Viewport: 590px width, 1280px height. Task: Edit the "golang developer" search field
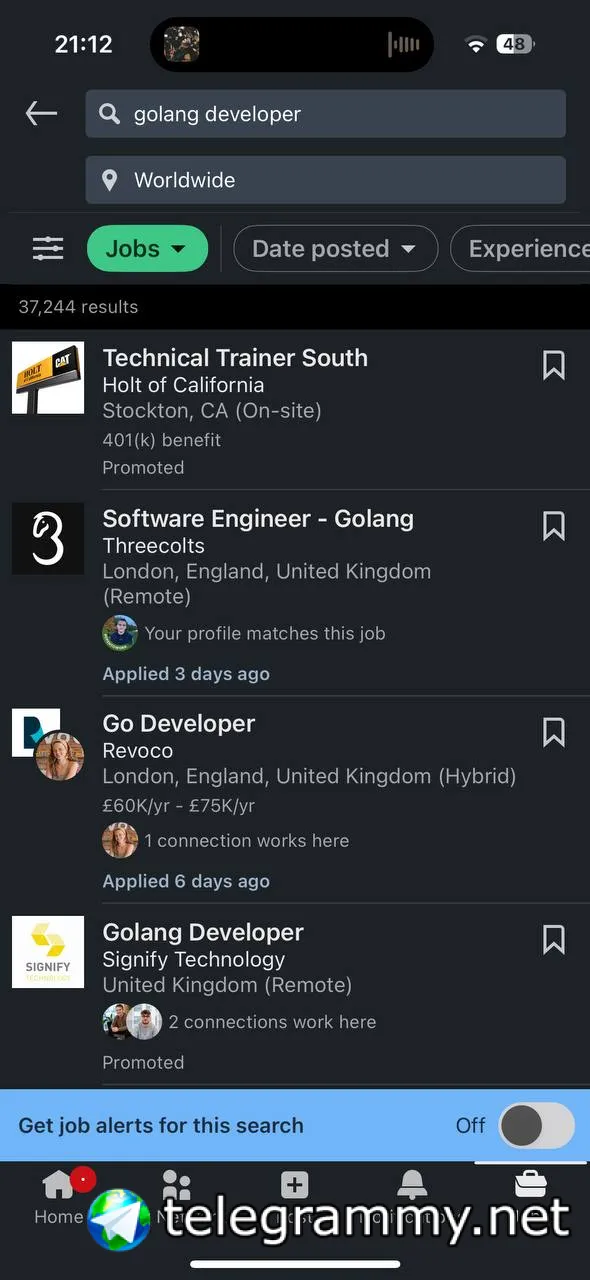pos(326,114)
